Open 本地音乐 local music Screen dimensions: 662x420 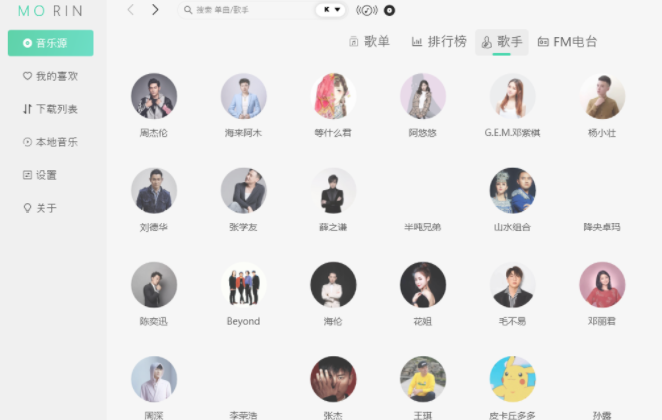pos(50,142)
